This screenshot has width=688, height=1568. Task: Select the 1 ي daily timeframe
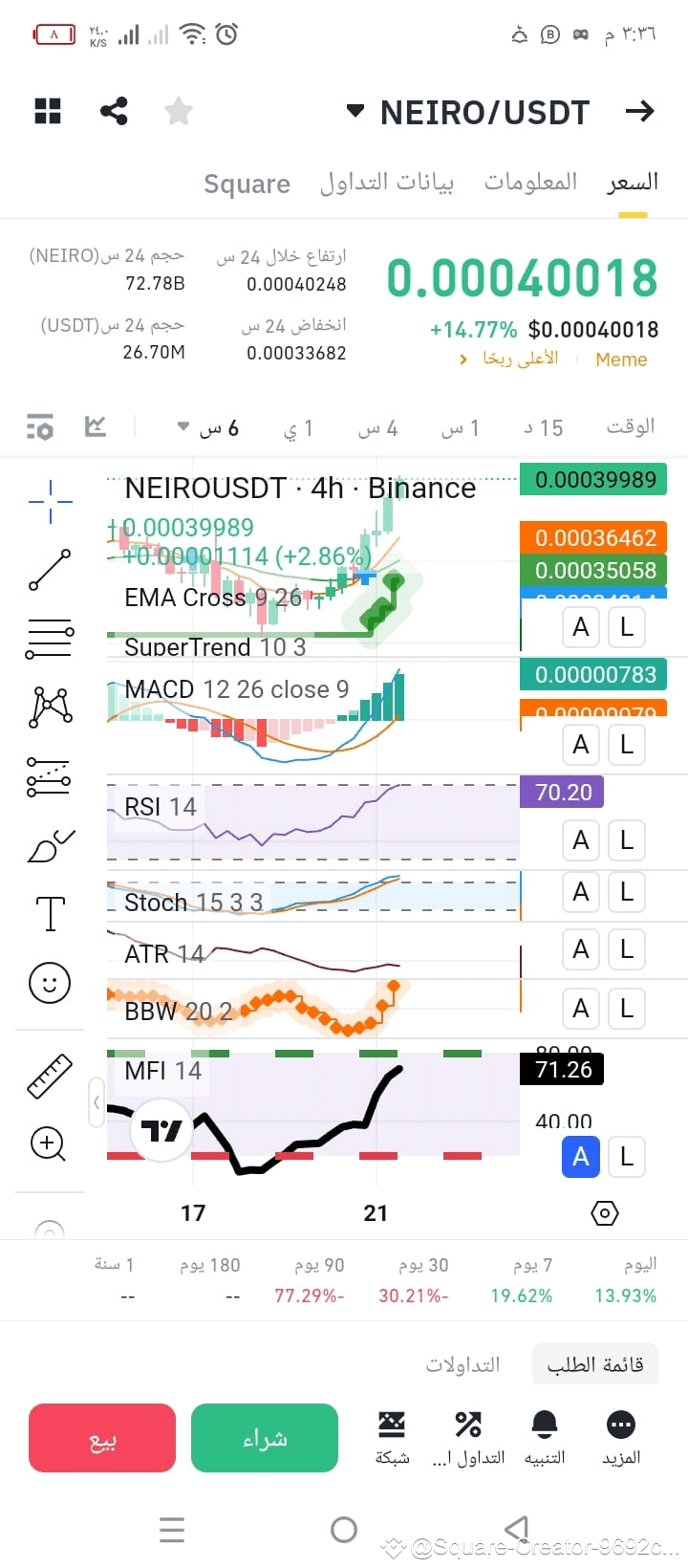(x=298, y=428)
